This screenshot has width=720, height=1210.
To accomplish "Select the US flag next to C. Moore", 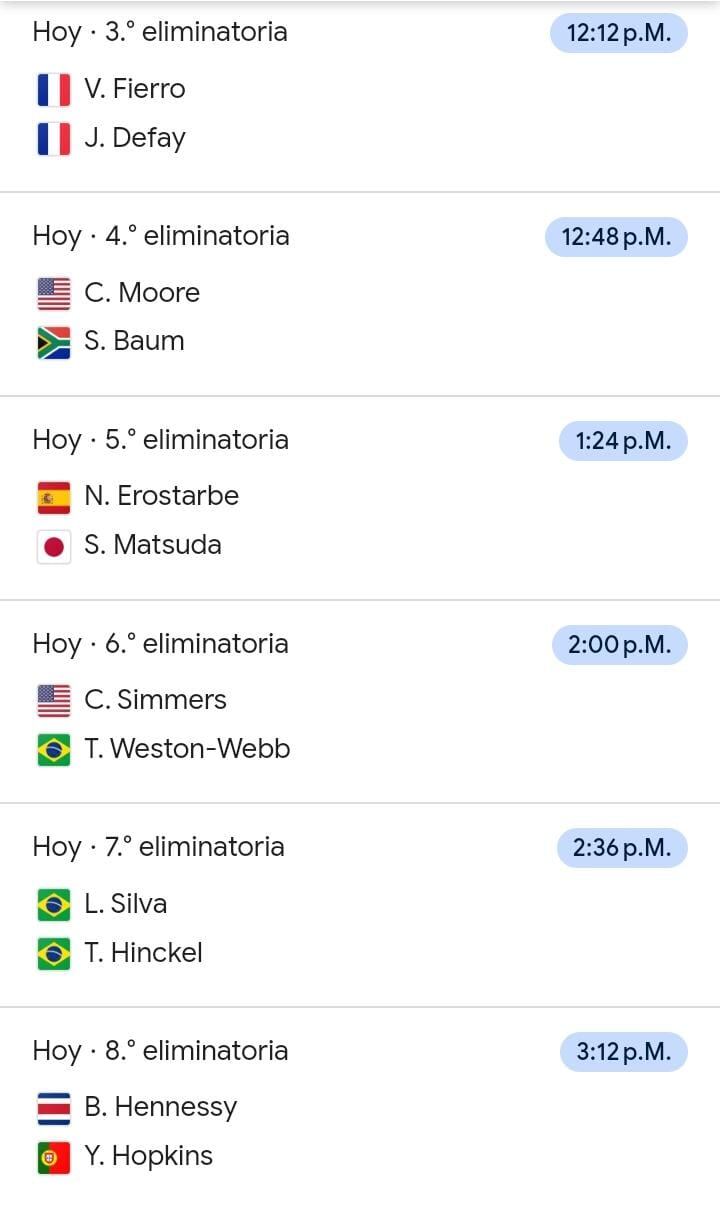I will [x=53, y=292].
